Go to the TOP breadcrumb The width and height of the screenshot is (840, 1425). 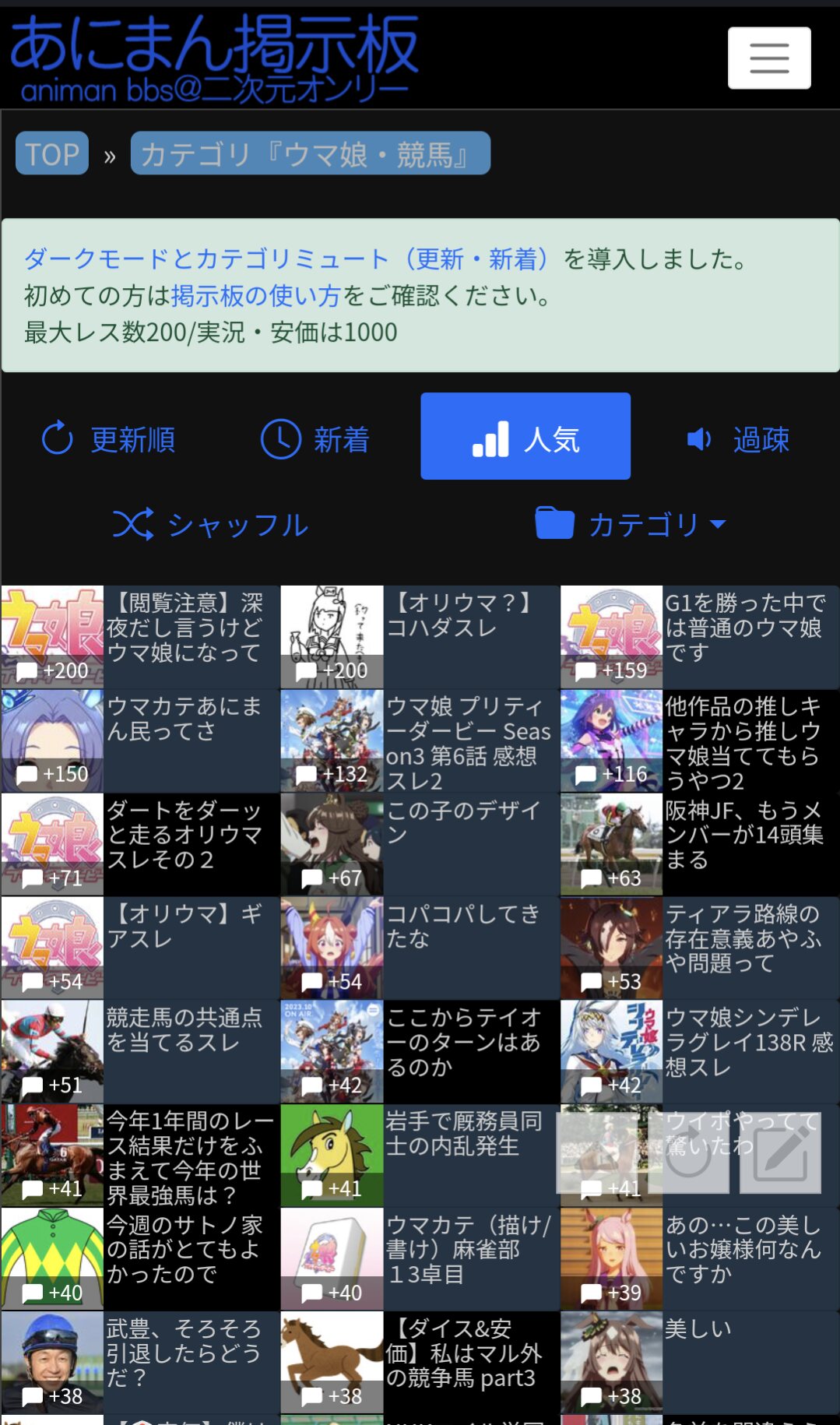coord(52,153)
